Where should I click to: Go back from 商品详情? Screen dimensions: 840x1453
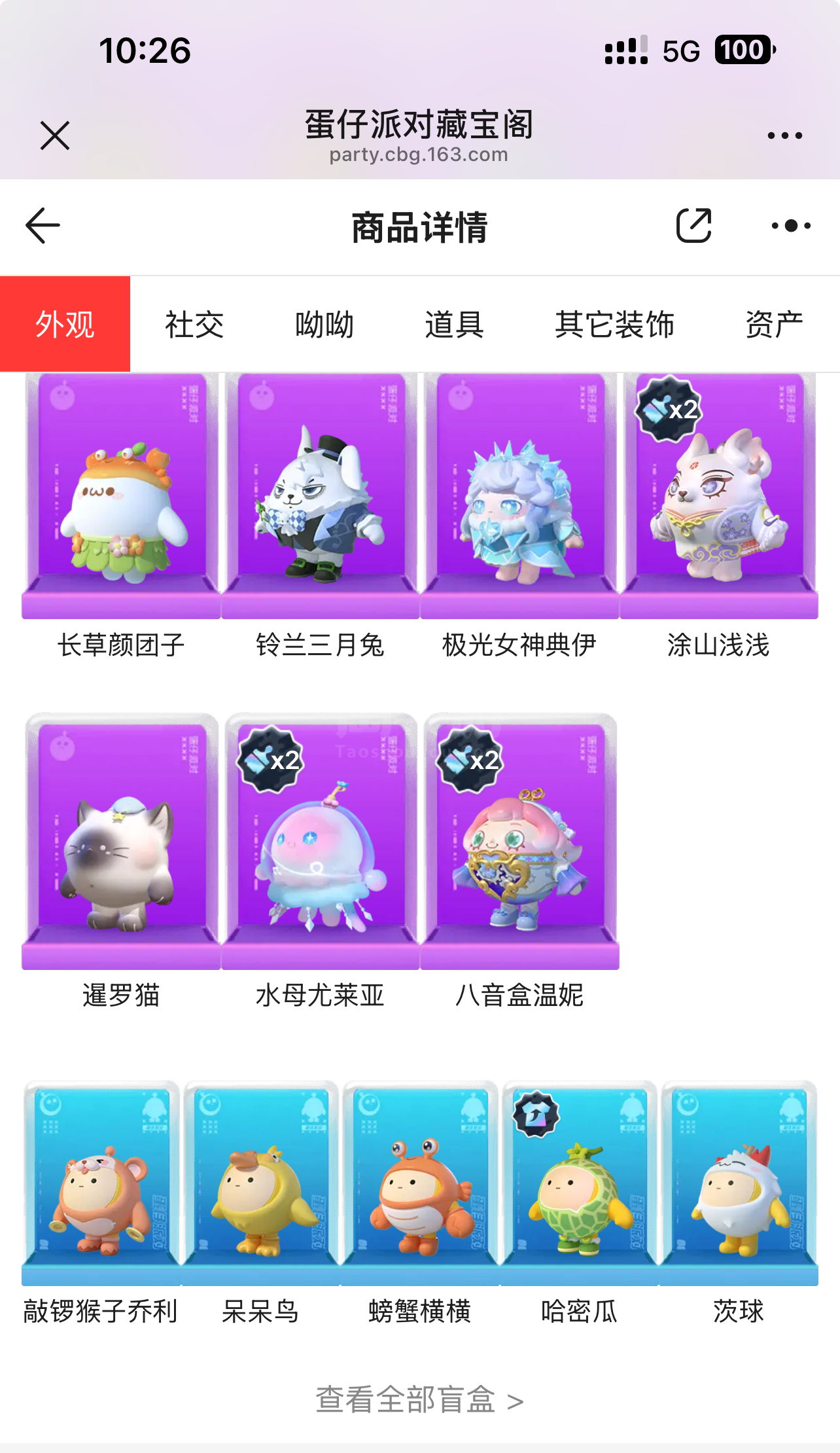43,226
